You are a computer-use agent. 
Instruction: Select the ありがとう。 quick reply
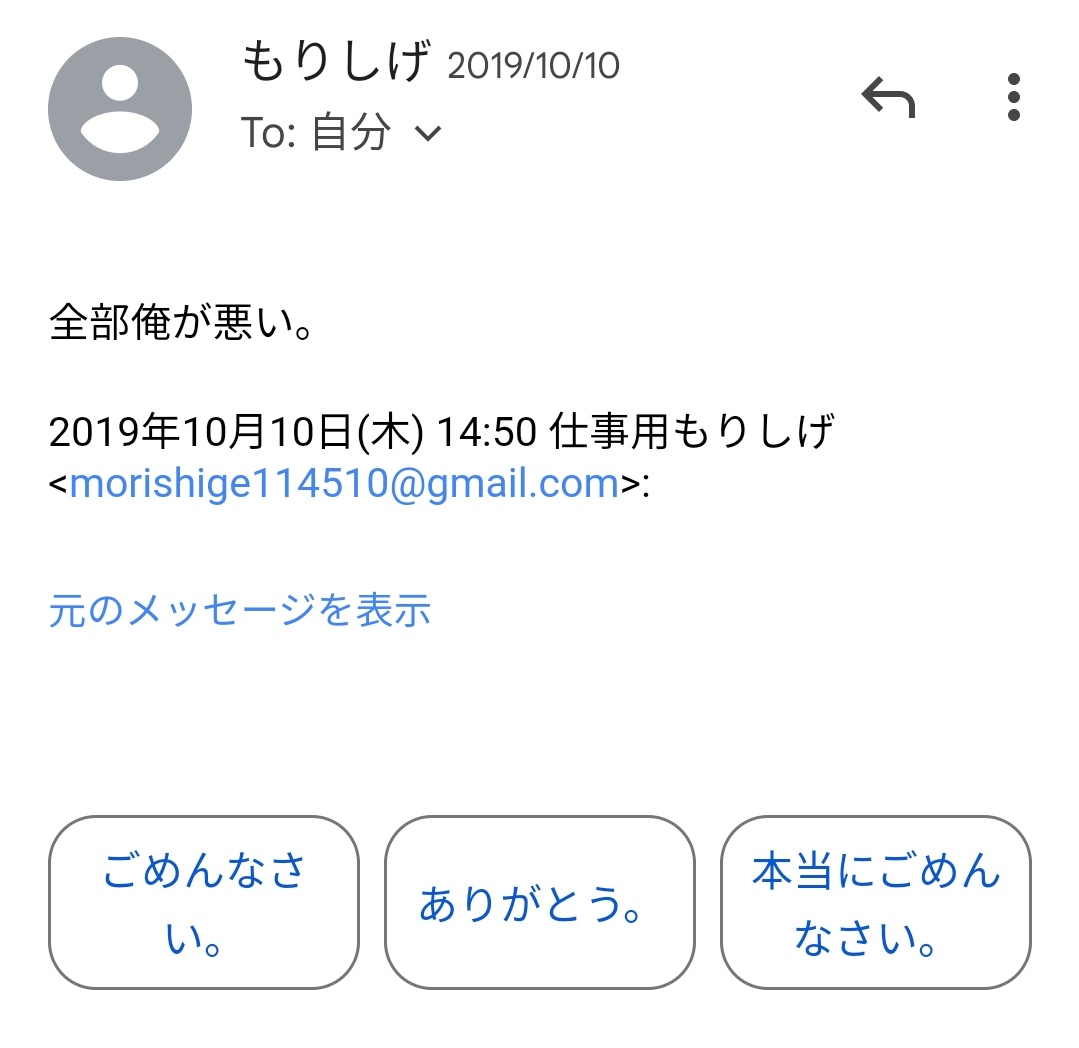coord(540,902)
